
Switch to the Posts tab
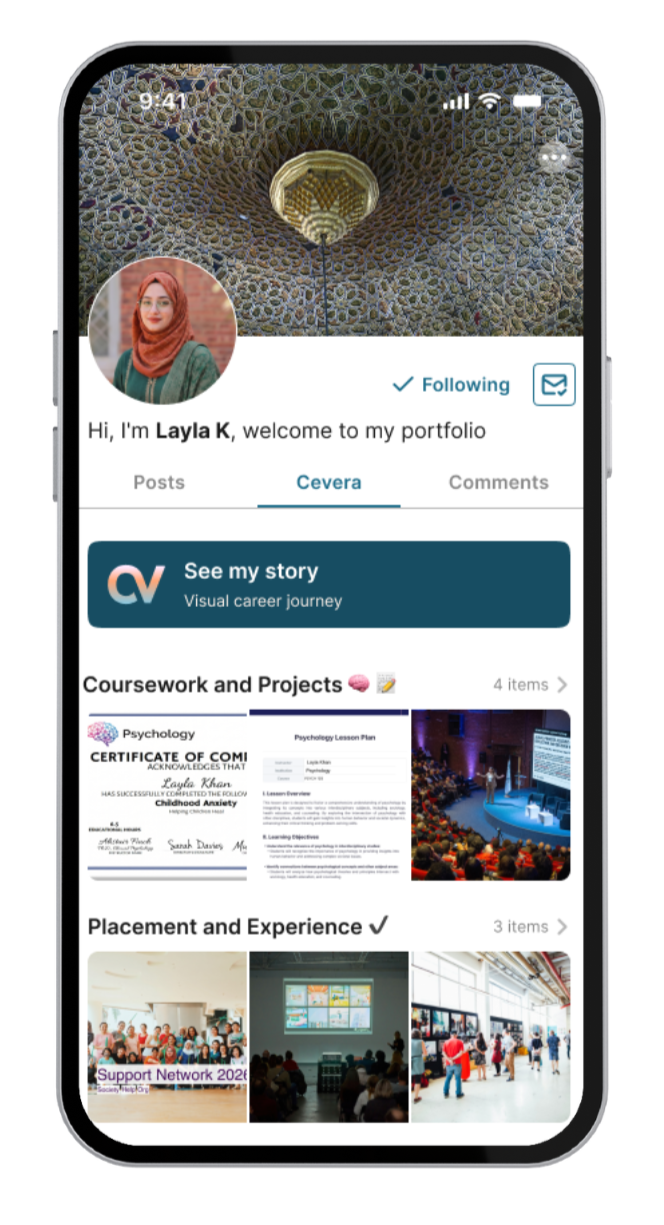[159, 482]
